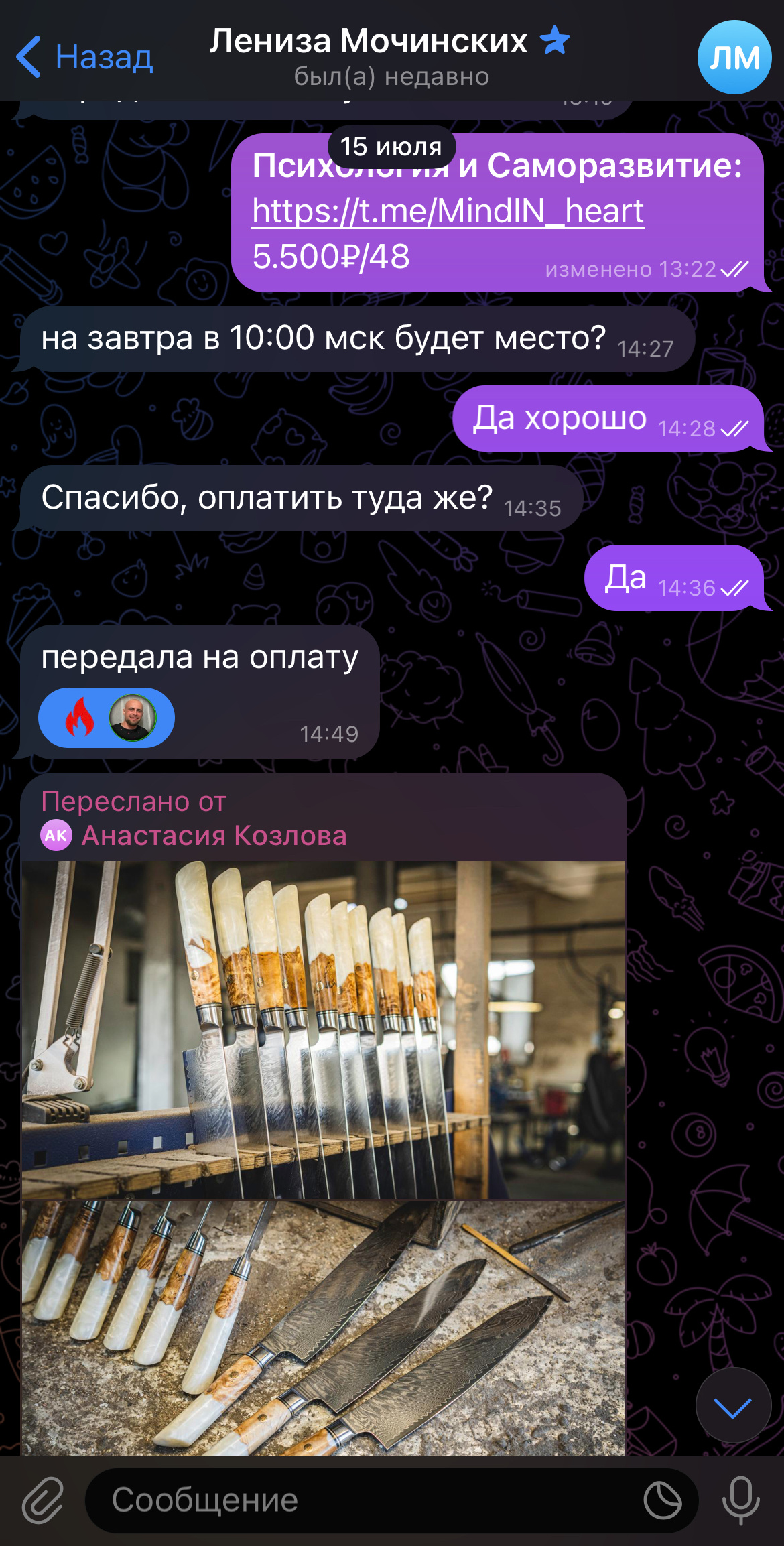Open the ЛМ profile avatar
Screen dimensions: 784x1546
(x=734, y=57)
